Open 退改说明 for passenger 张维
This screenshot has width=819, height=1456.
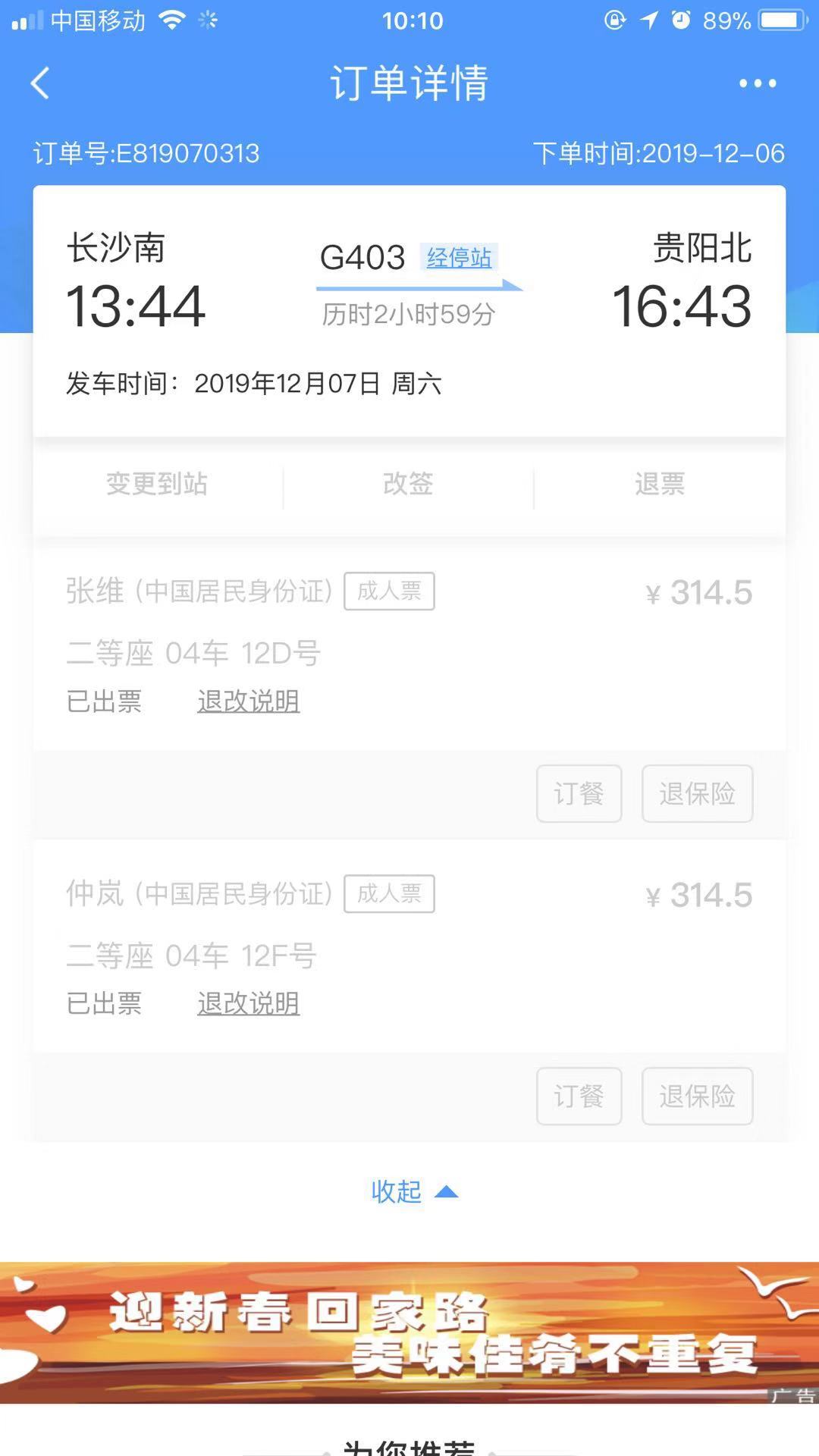click(248, 701)
